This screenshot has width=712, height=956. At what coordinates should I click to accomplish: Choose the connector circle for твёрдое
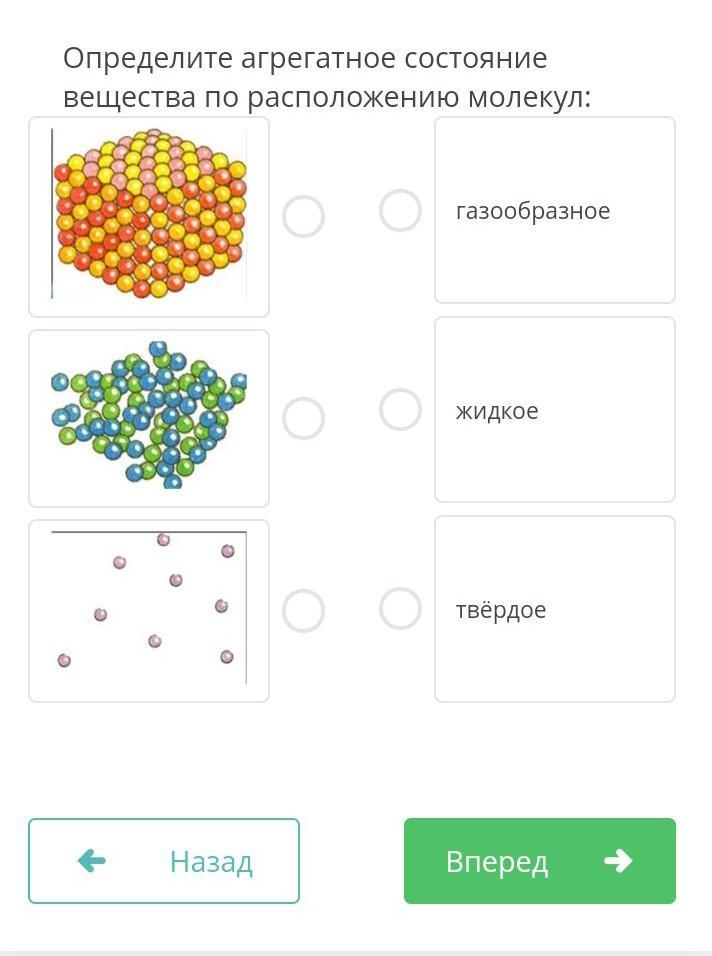[400, 608]
